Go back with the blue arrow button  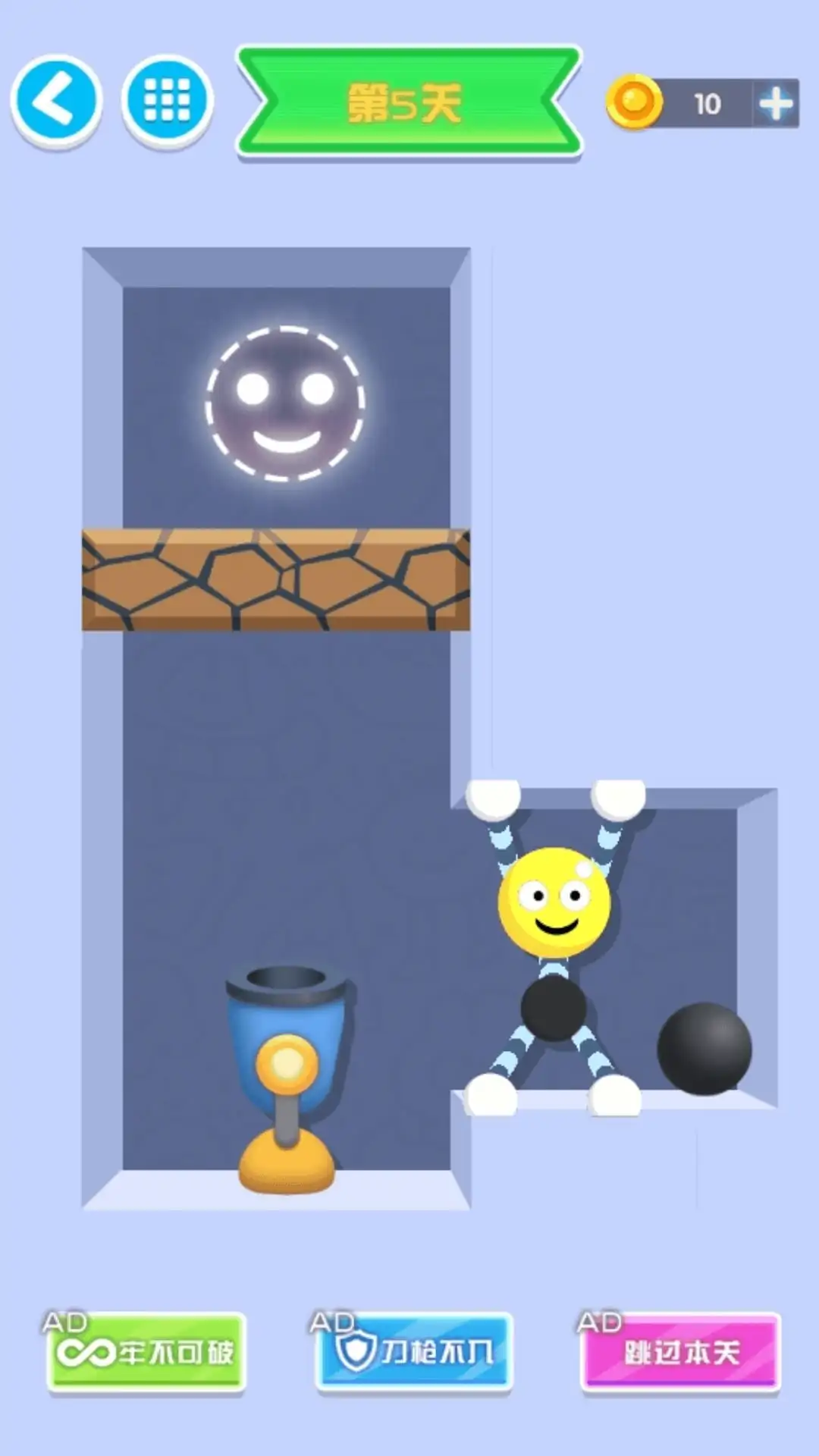click(56, 101)
